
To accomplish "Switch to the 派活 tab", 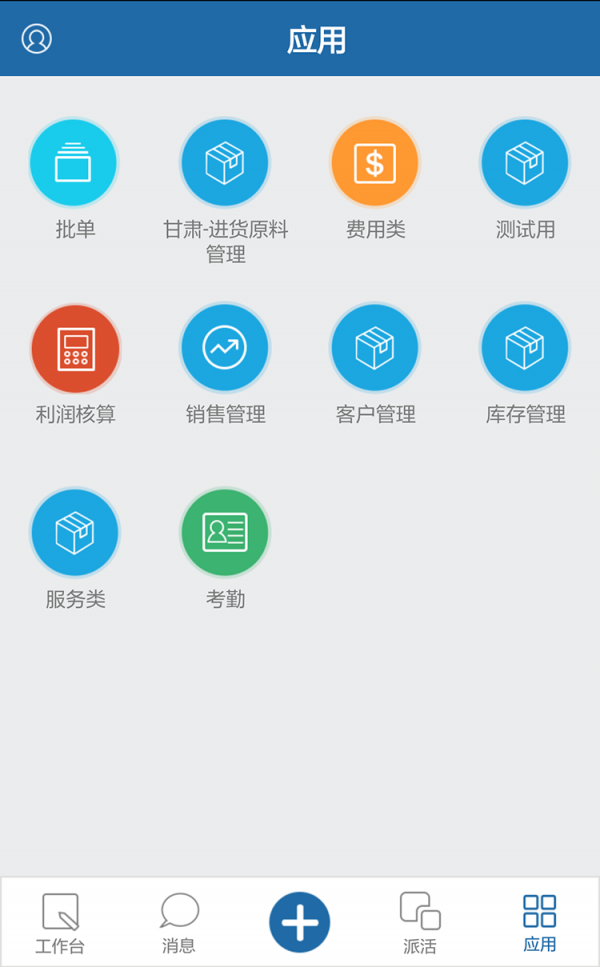I will [420, 923].
